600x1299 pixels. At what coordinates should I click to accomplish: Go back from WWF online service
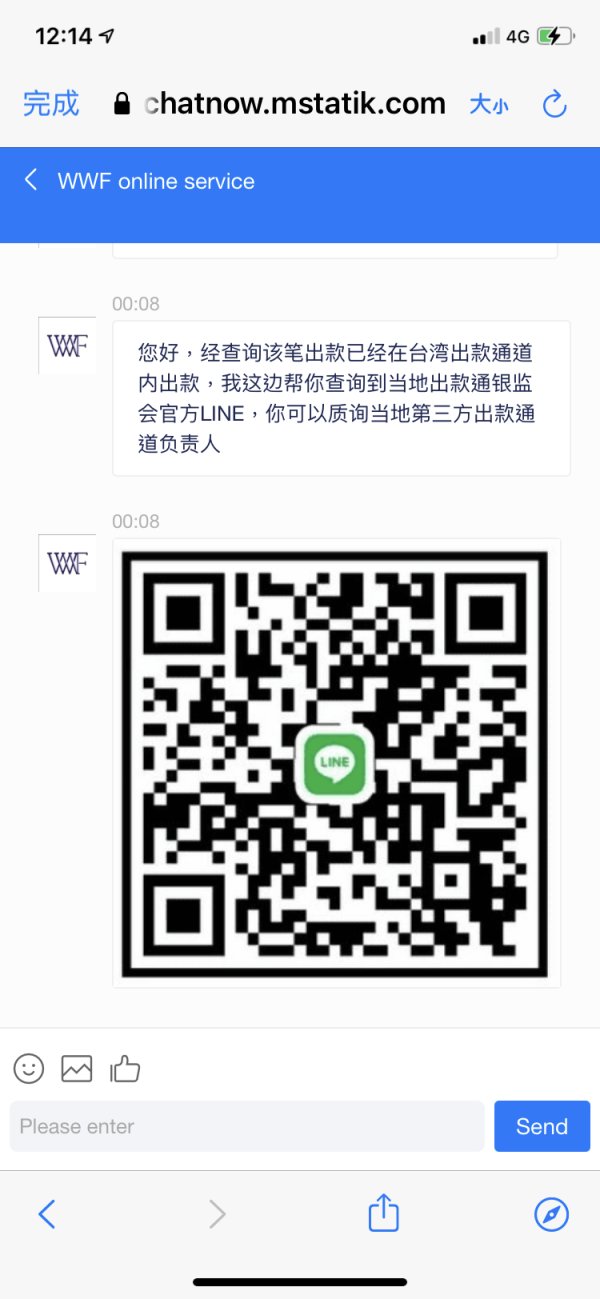point(31,180)
